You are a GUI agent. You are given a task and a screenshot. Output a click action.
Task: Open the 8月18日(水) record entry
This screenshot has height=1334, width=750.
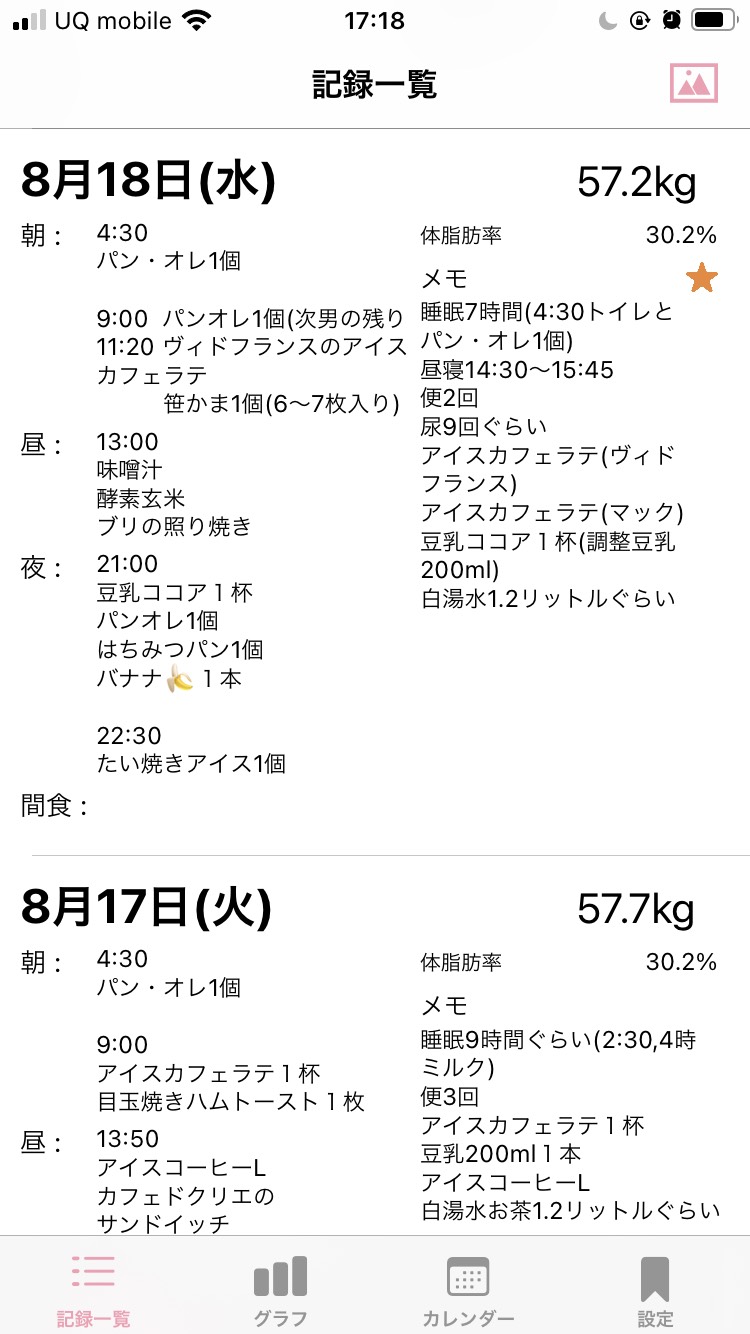375,492
